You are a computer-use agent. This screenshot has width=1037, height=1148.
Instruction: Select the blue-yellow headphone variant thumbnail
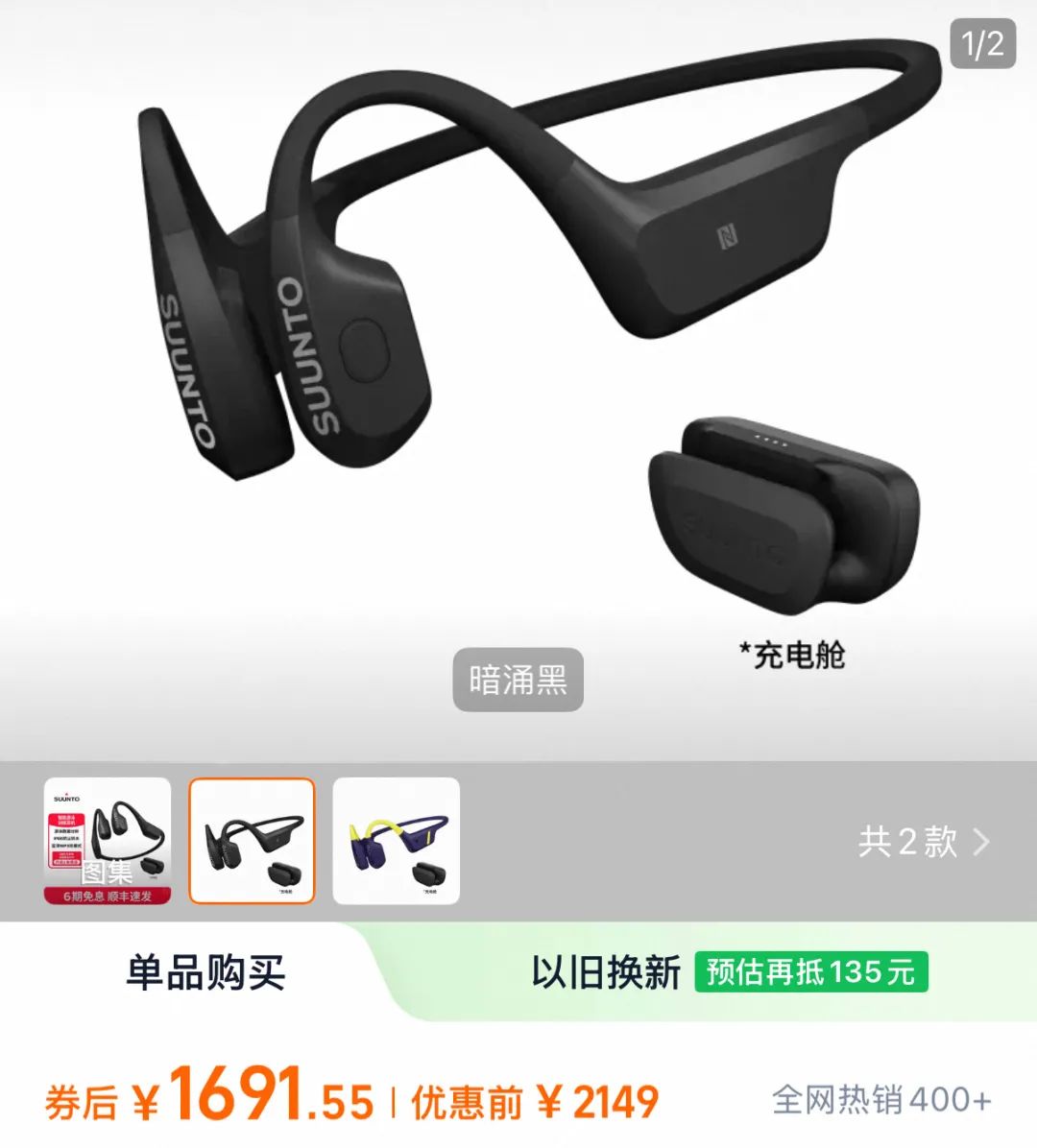396,841
